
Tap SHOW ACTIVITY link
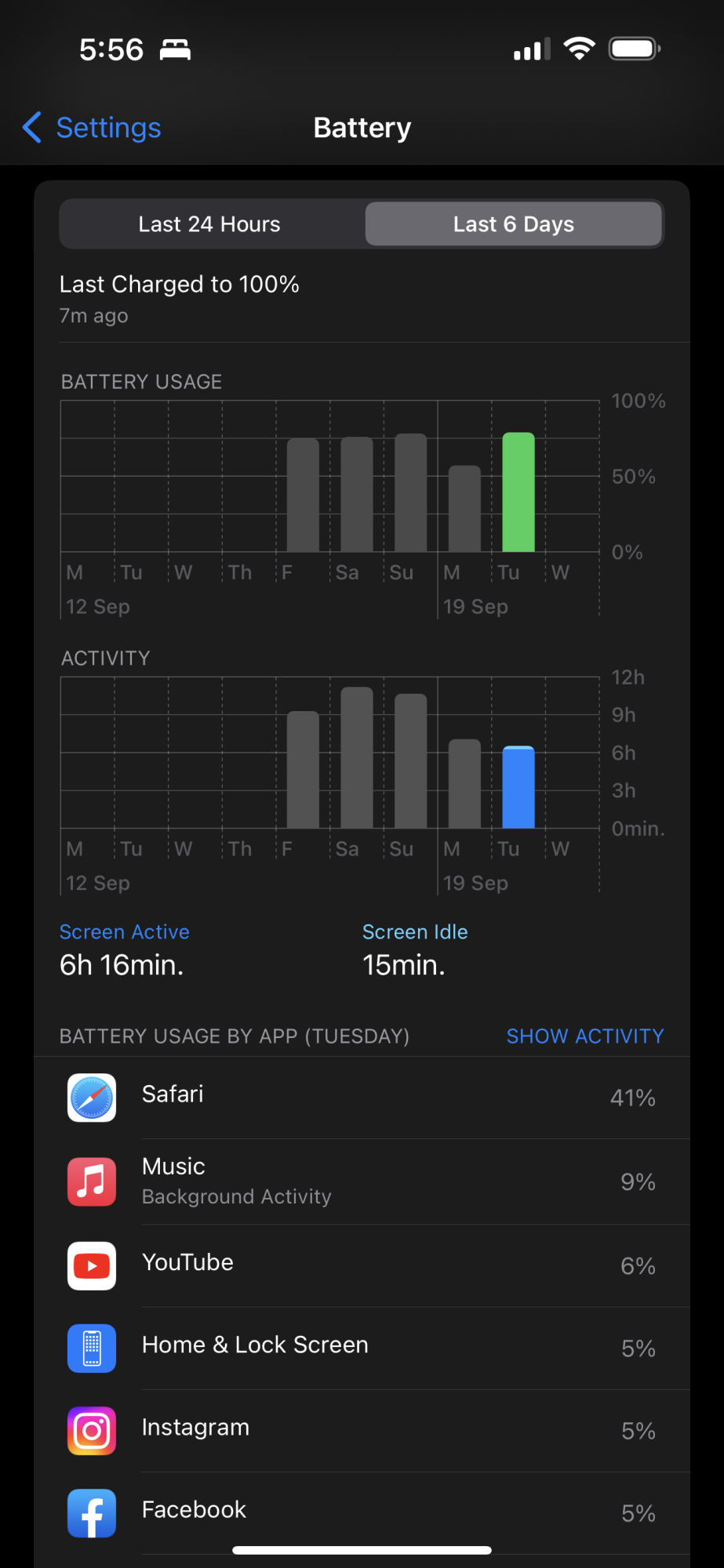(x=584, y=1036)
